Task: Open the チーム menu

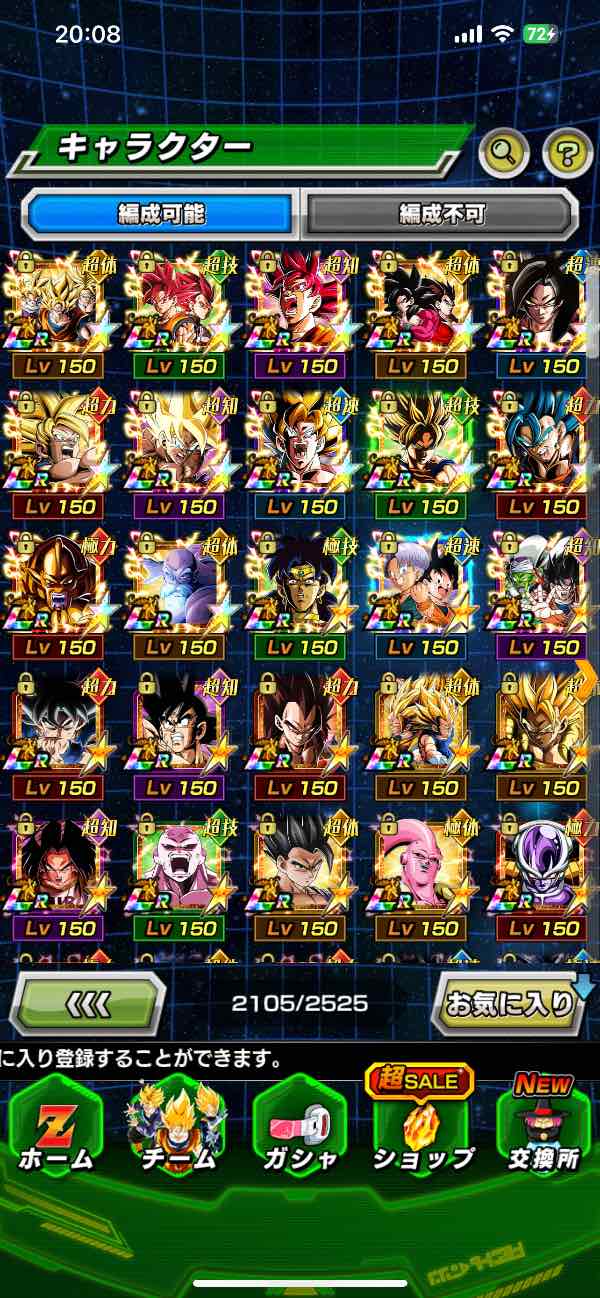Action: coord(178,1128)
